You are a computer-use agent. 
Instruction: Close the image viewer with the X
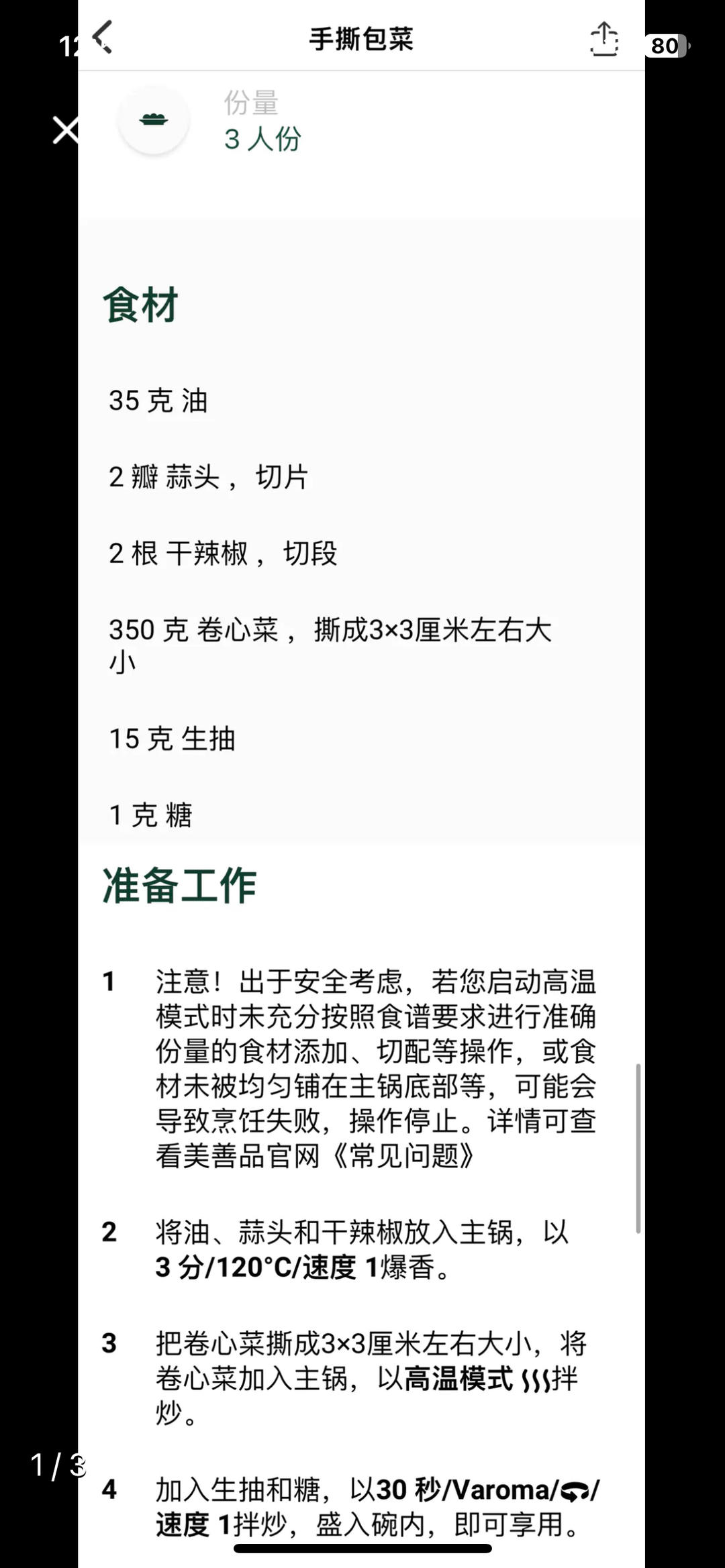click(x=65, y=130)
